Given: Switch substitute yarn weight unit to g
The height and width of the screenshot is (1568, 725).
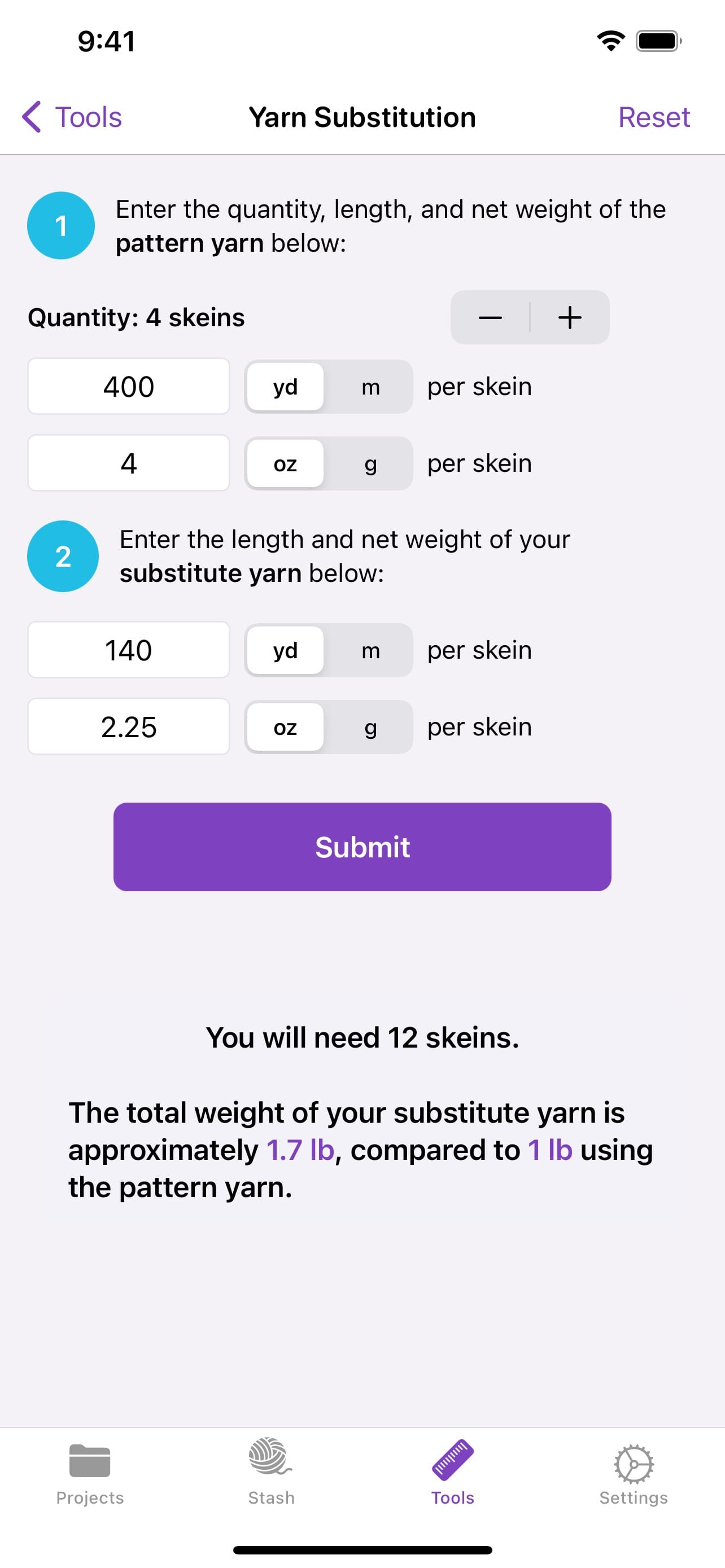Looking at the screenshot, I should click(370, 727).
